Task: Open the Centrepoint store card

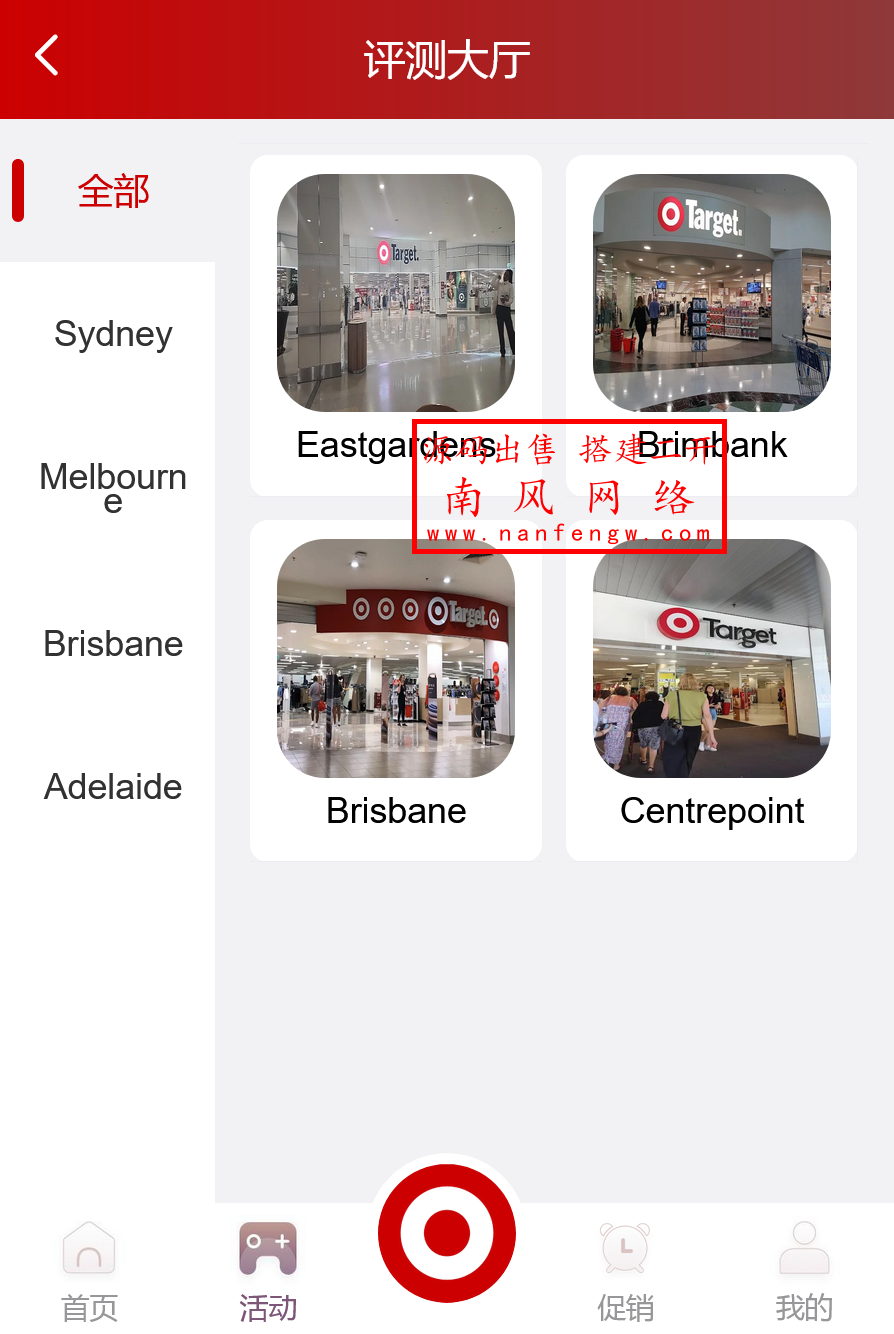Action: 711,690
